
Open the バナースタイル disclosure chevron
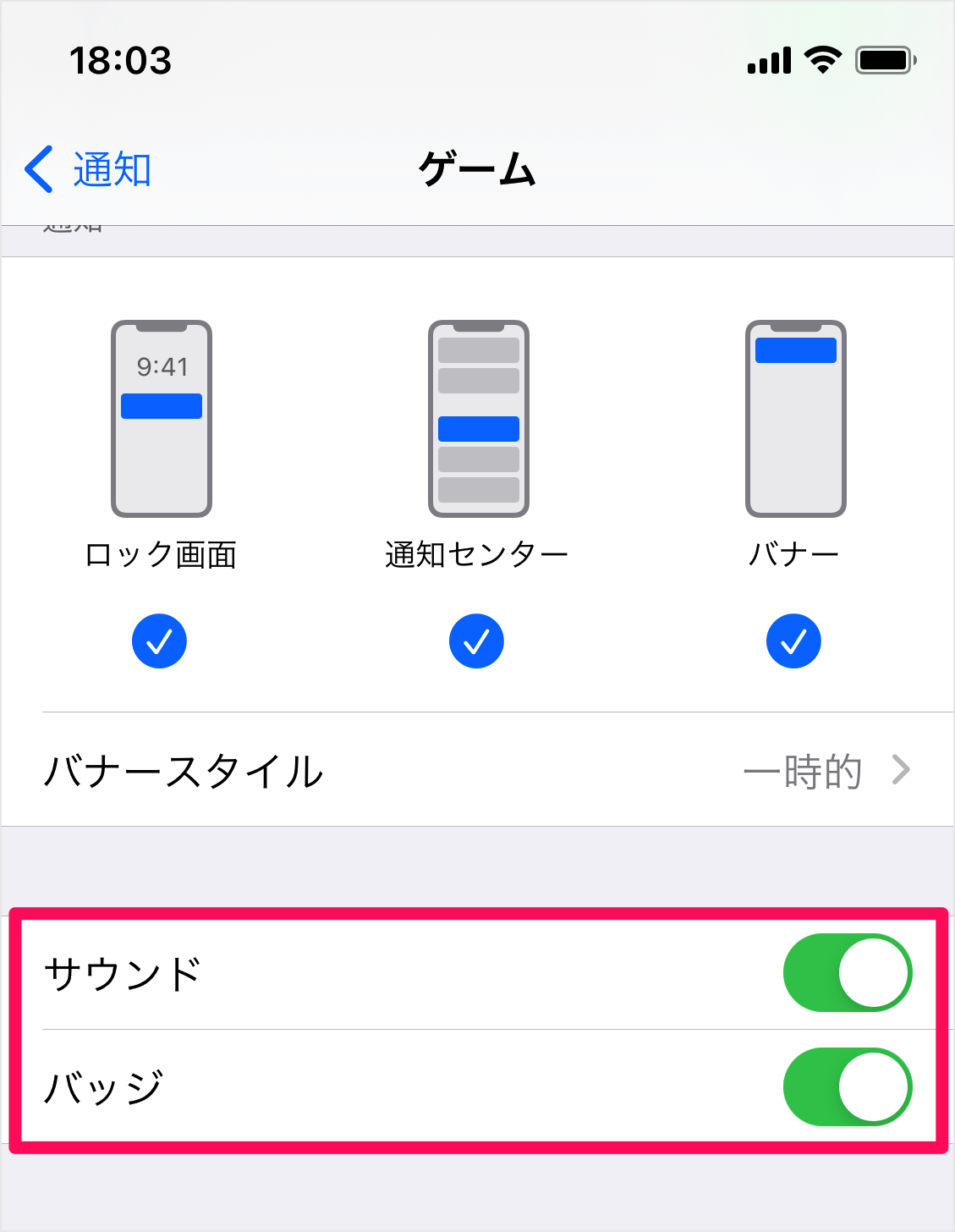904,770
